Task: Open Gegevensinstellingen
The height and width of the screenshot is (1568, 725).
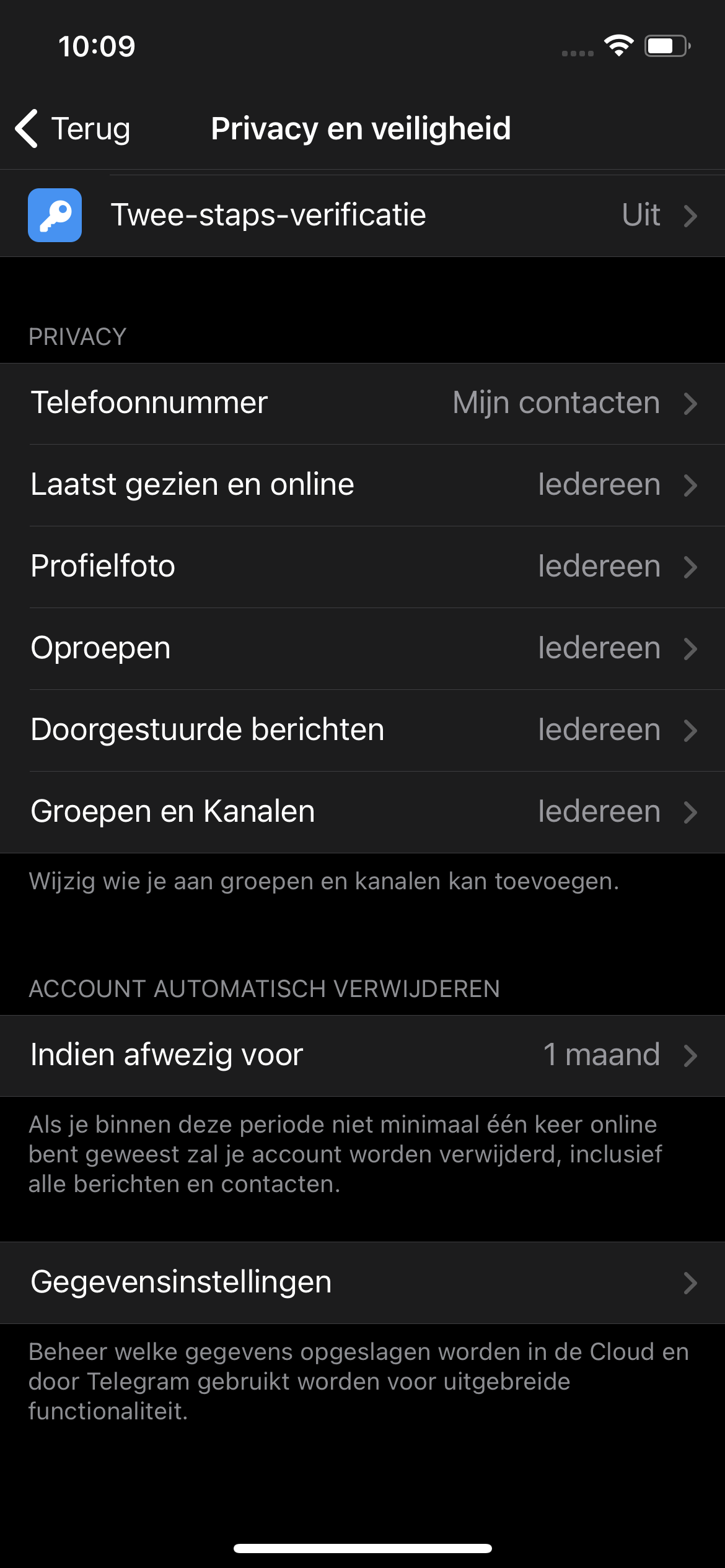Action: pos(362,1283)
